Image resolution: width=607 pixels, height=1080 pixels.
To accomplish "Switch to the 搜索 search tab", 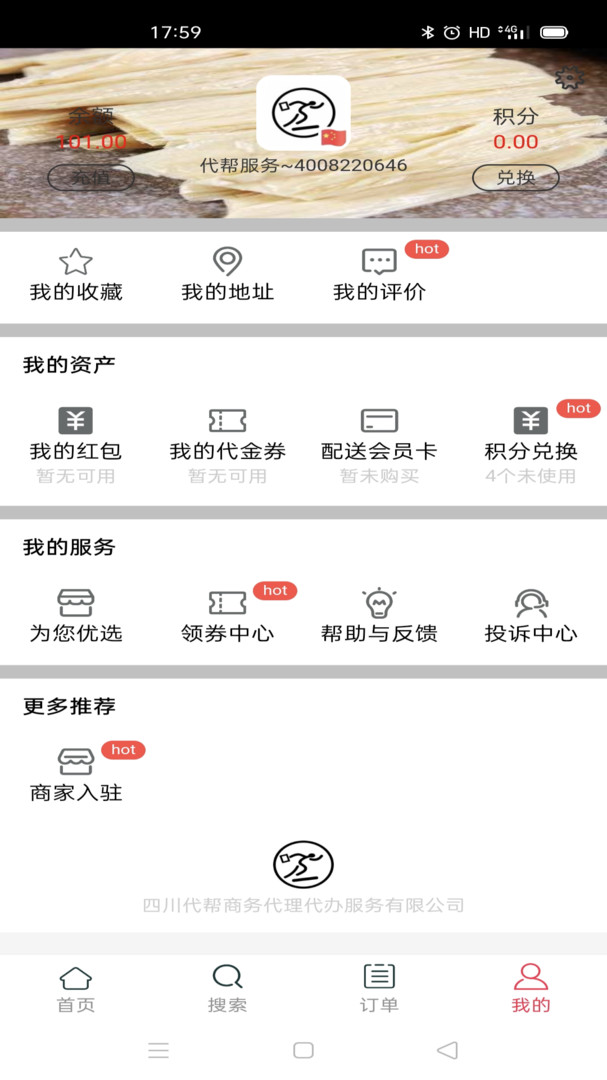I will pos(227,989).
